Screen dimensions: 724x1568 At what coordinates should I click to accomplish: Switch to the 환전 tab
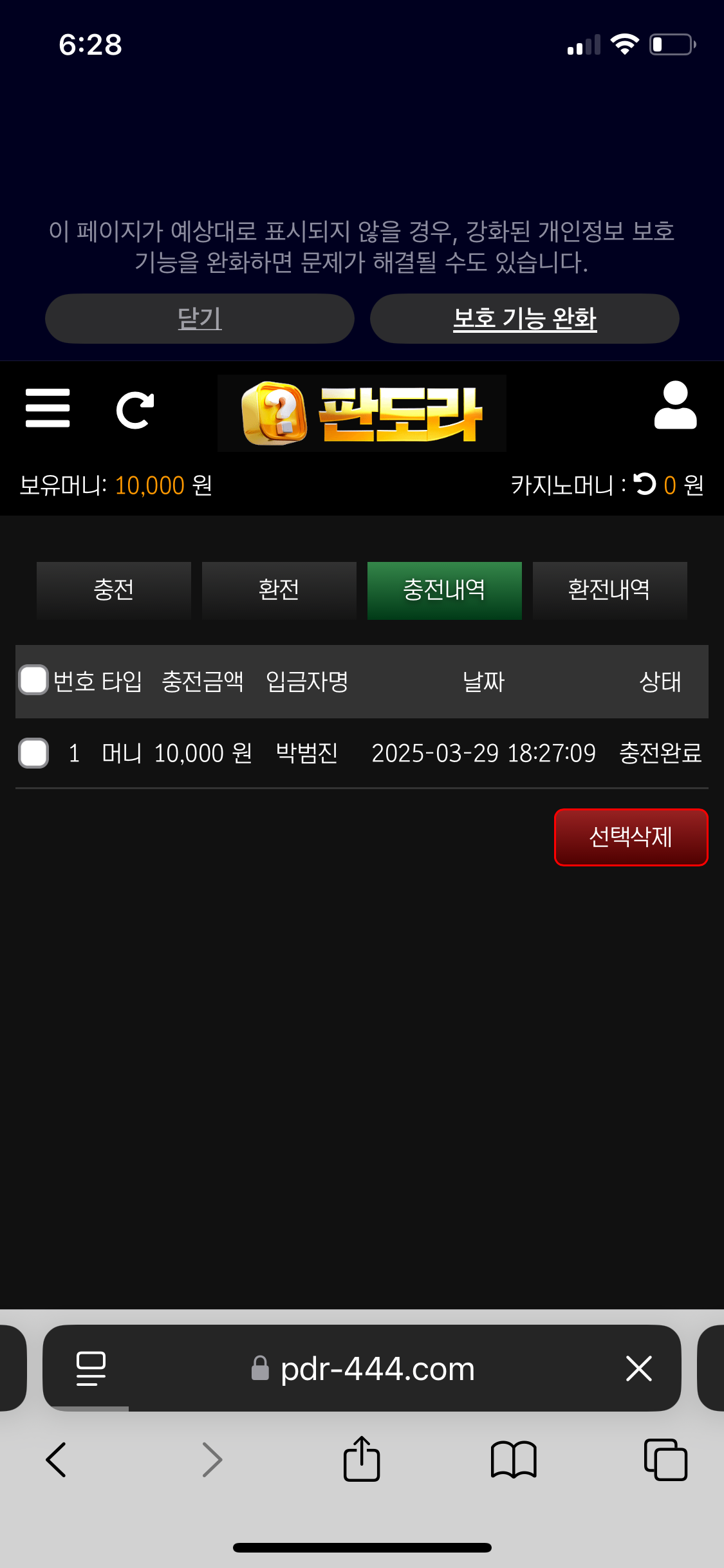[x=279, y=590]
